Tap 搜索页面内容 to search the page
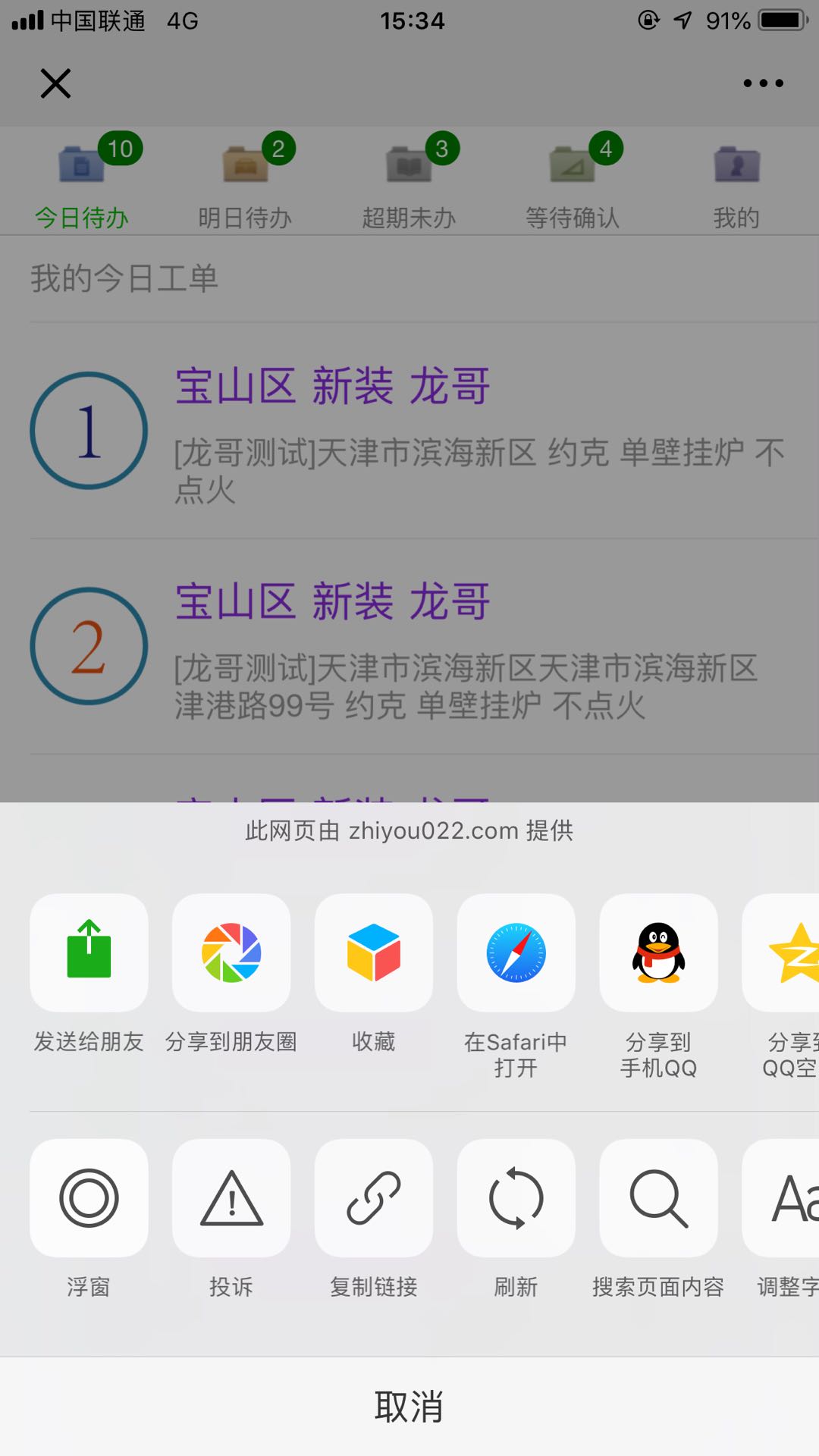 click(658, 1198)
